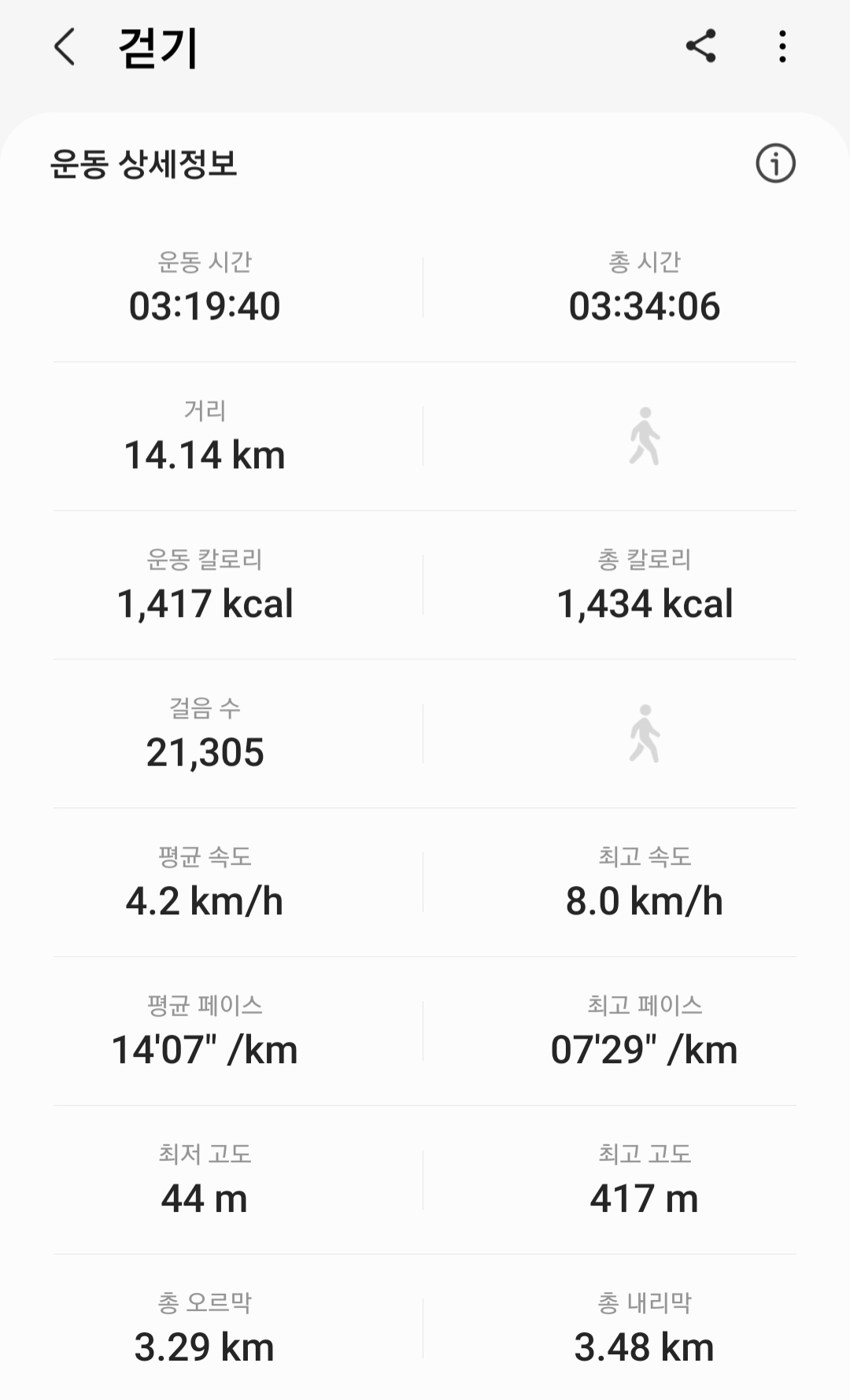Share this walking workout
The height and width of the screenshot is (1400, 850).
(x=700, y=46)
